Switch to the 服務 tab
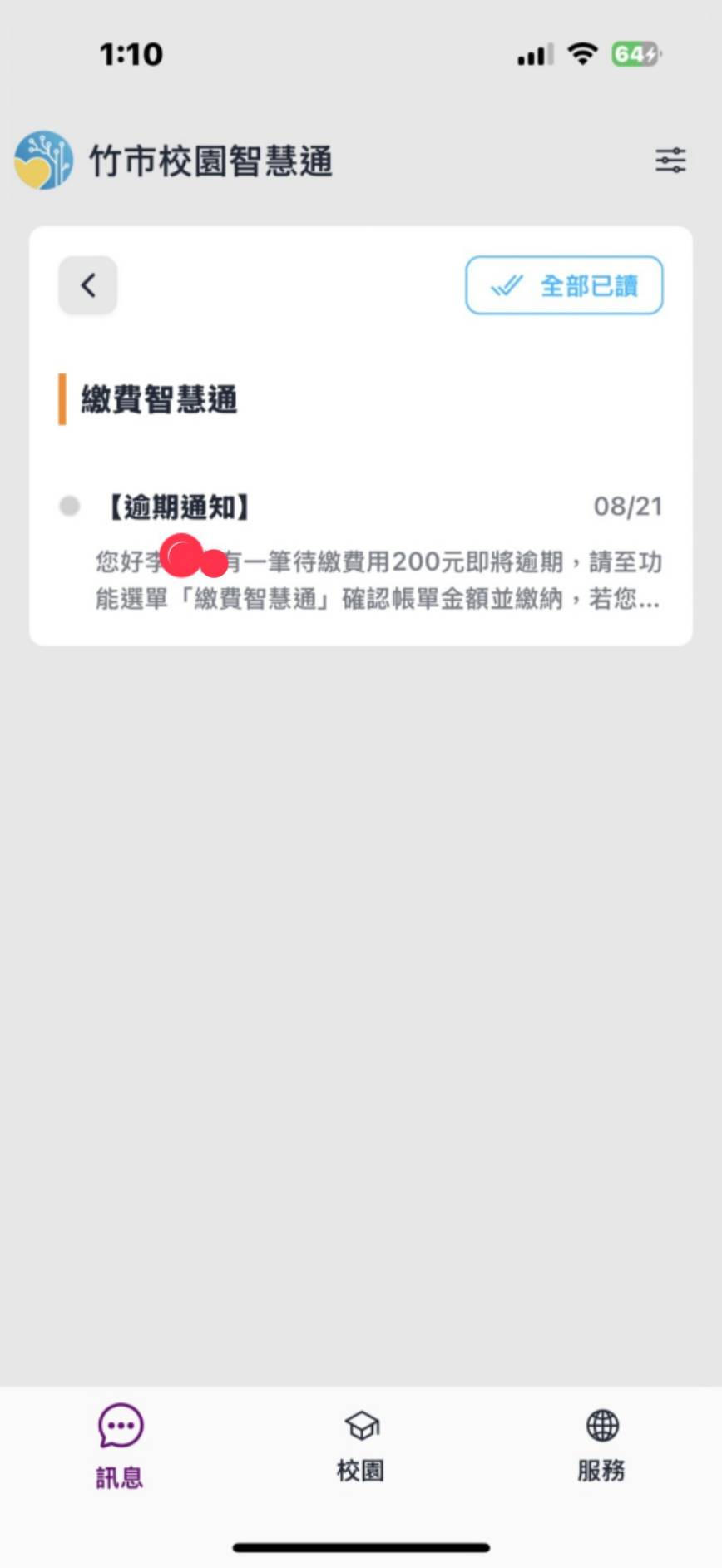Viewport: 722px width, 1568px height. [x=601, y=1447]
